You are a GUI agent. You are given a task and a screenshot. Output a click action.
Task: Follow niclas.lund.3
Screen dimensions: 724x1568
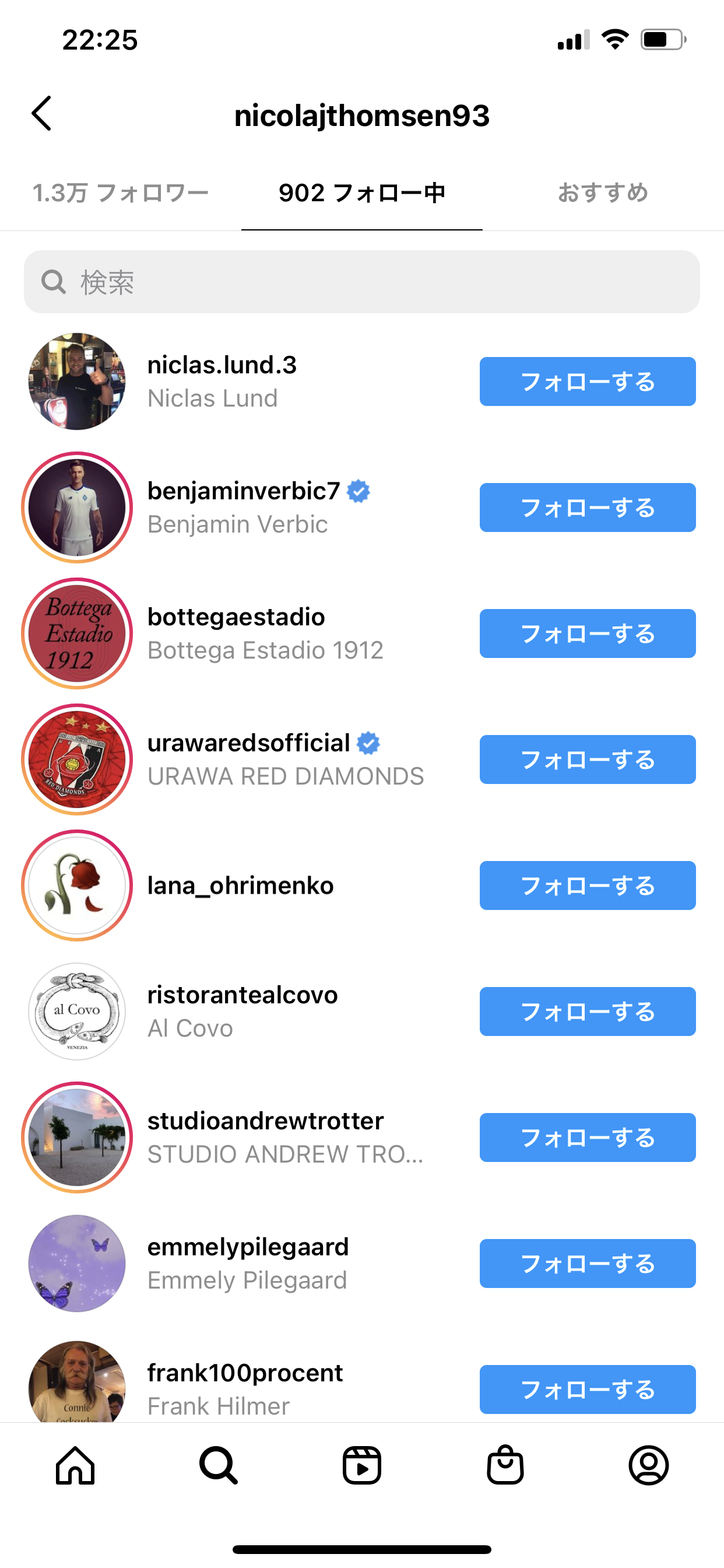click(587, 381)
